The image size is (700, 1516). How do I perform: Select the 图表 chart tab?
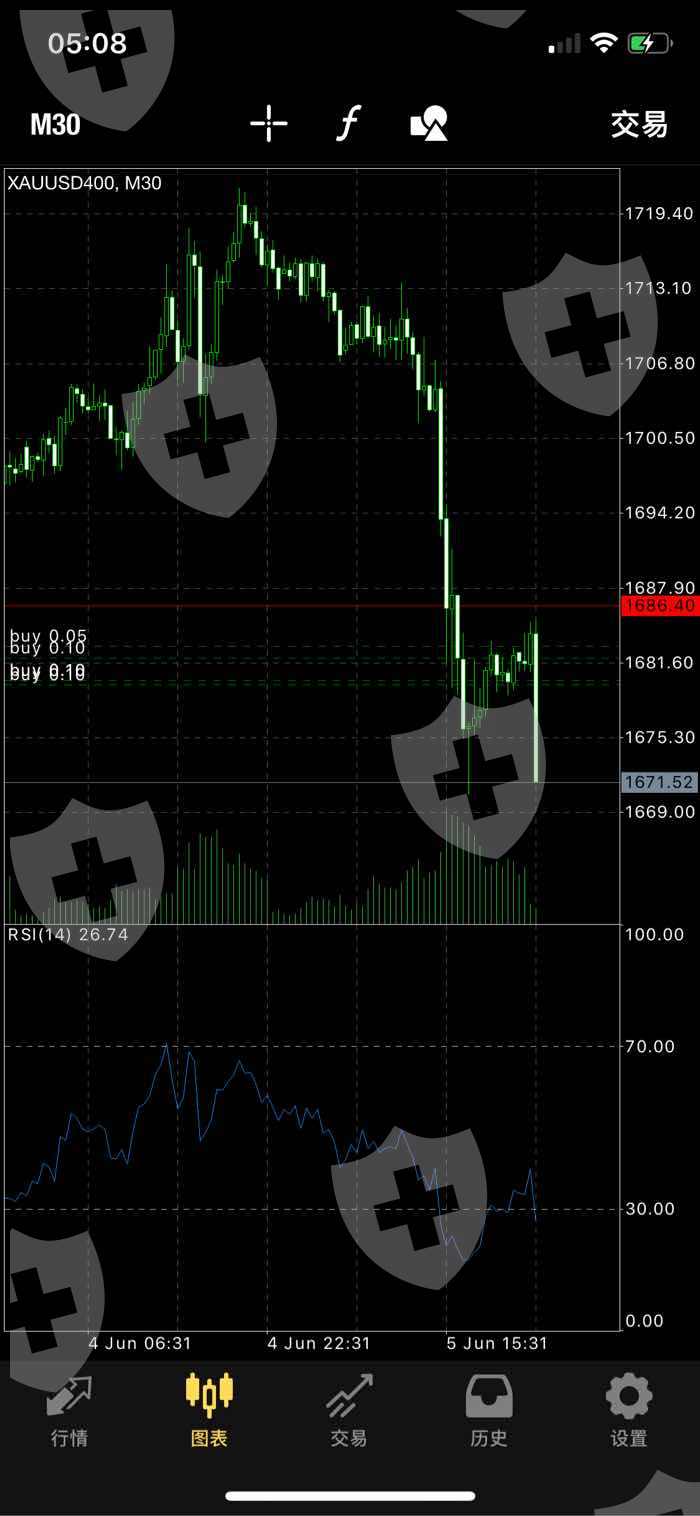(x=209, y=1410)
